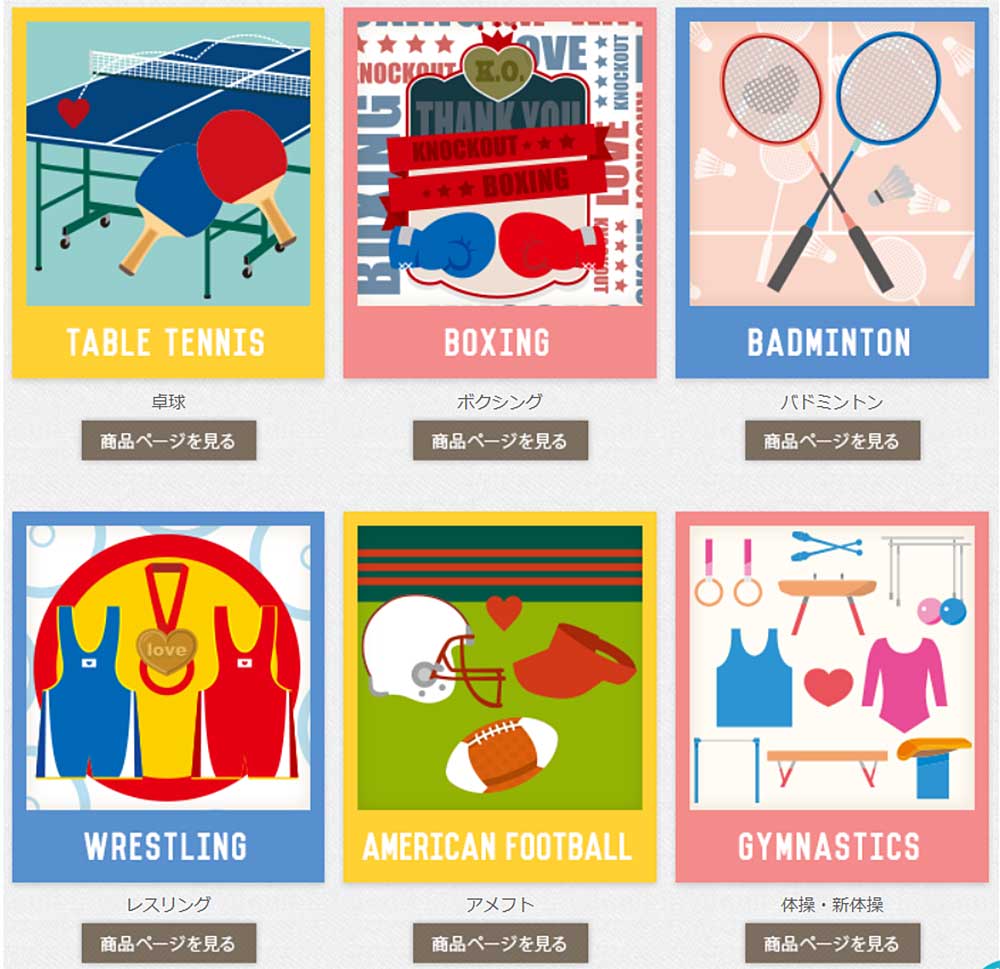This screenshot has height=969, width=1000.
Task: Open the Table Tennis card
Action: tap(168, 192)
